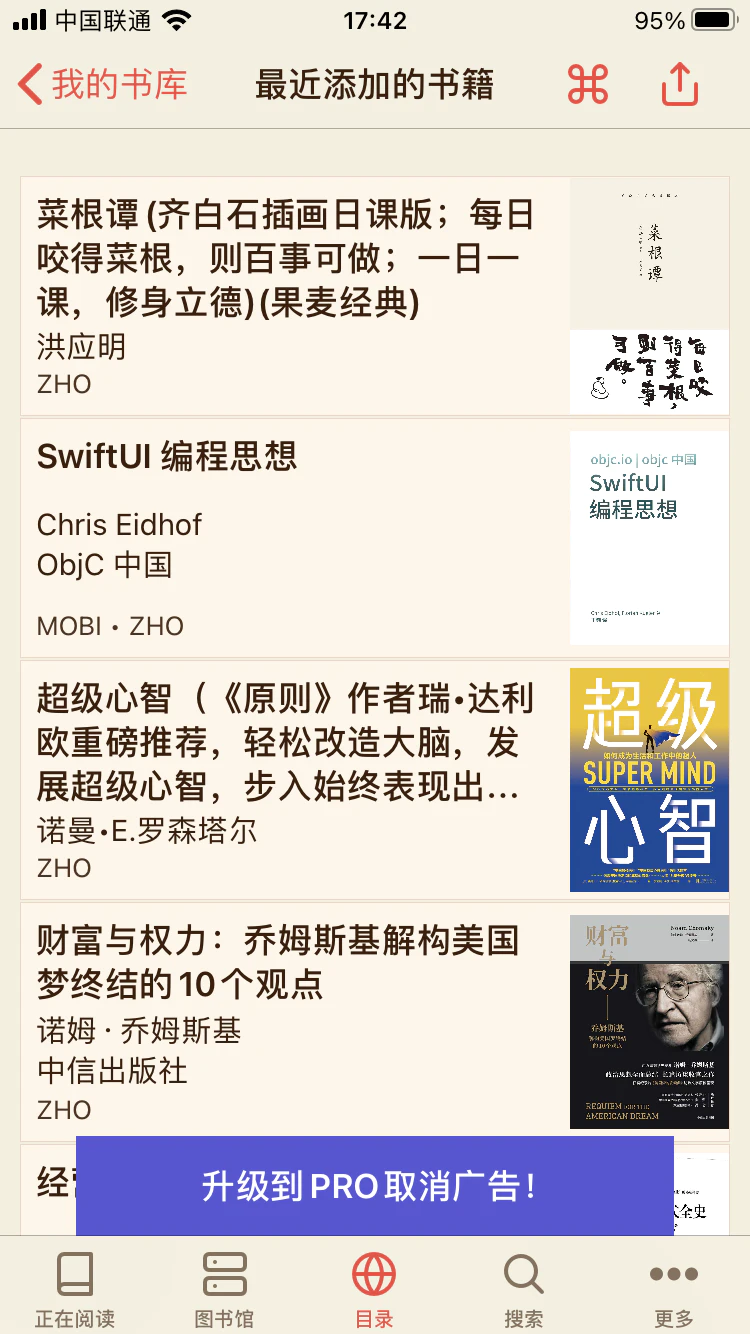Screen dimensions: 750x1334
Task: Tap the 超级心智 cover thumbnail
Action: (648, 779)
